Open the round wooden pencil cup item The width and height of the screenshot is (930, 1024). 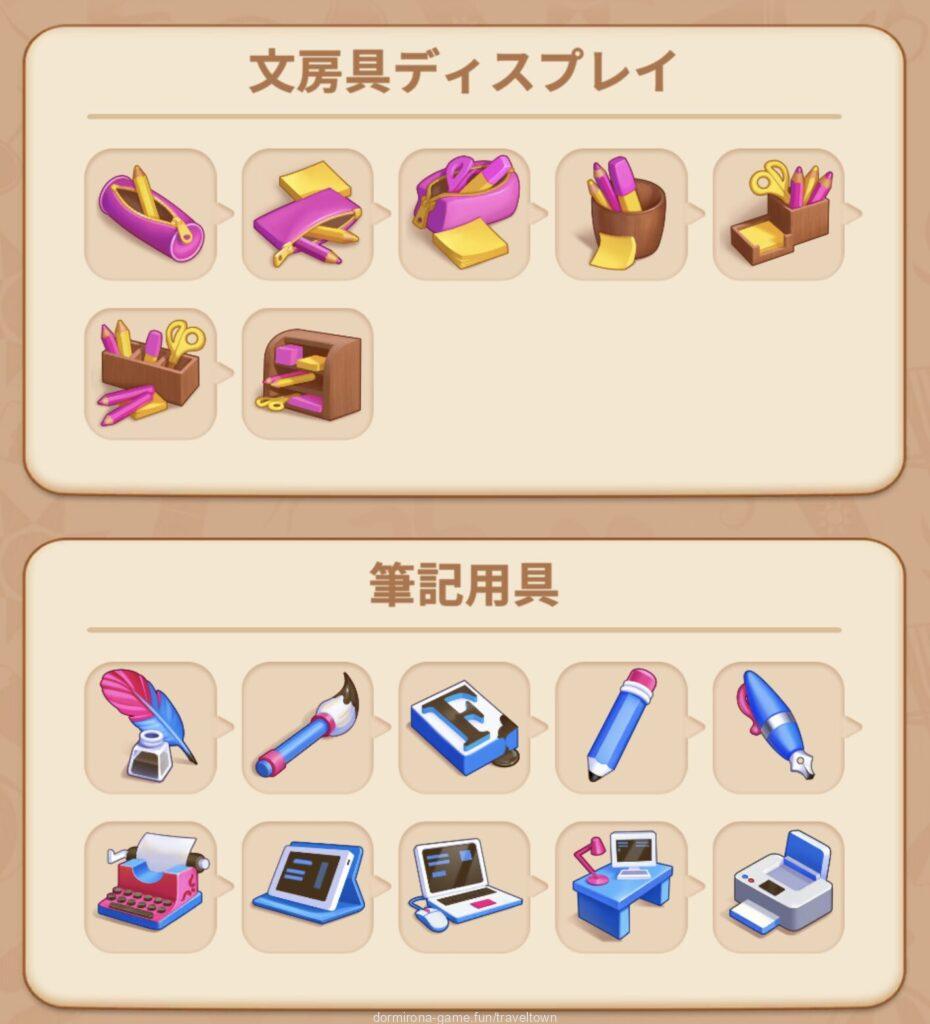pos(621,214)
